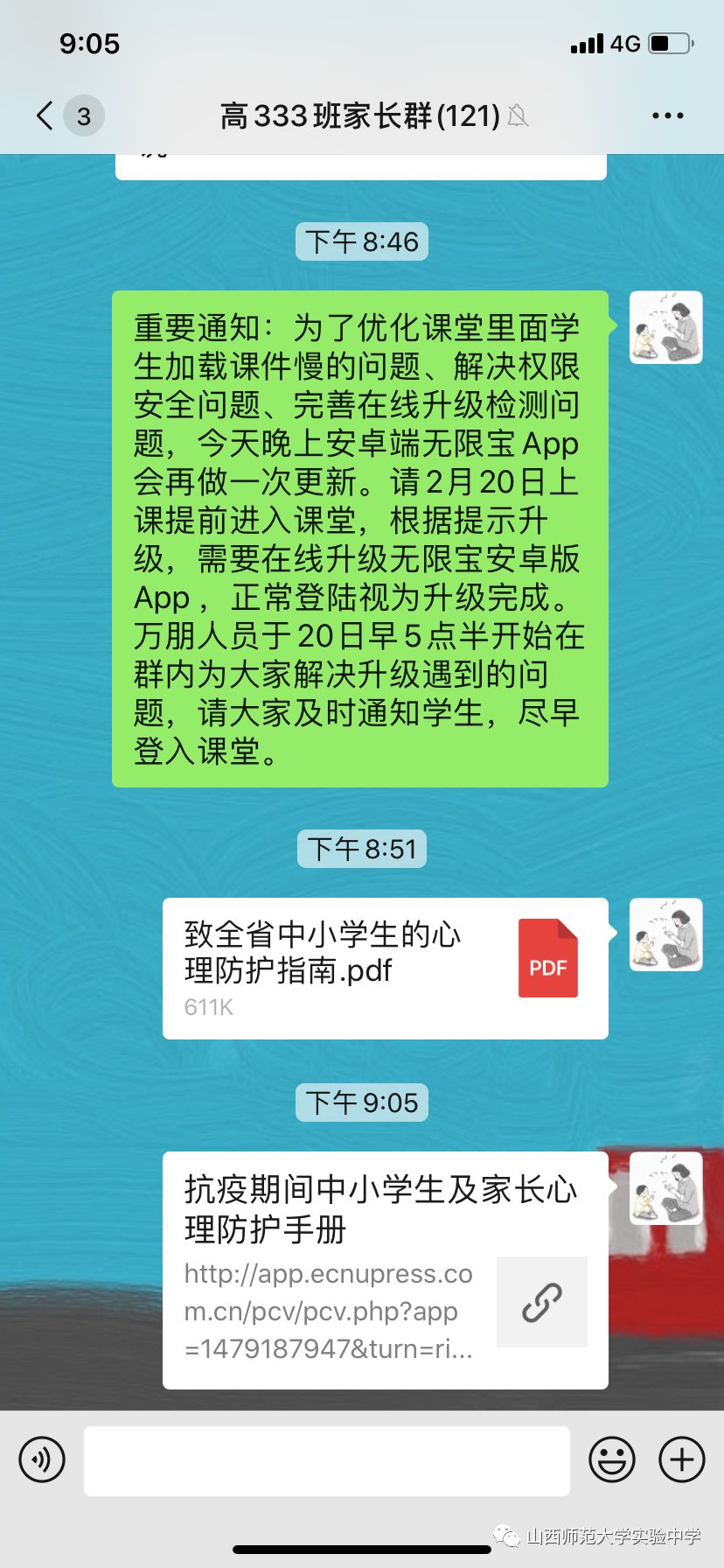Open the emoji picker
The height and width of the screenshot is (1568, 724).
tap(611, 1459)
